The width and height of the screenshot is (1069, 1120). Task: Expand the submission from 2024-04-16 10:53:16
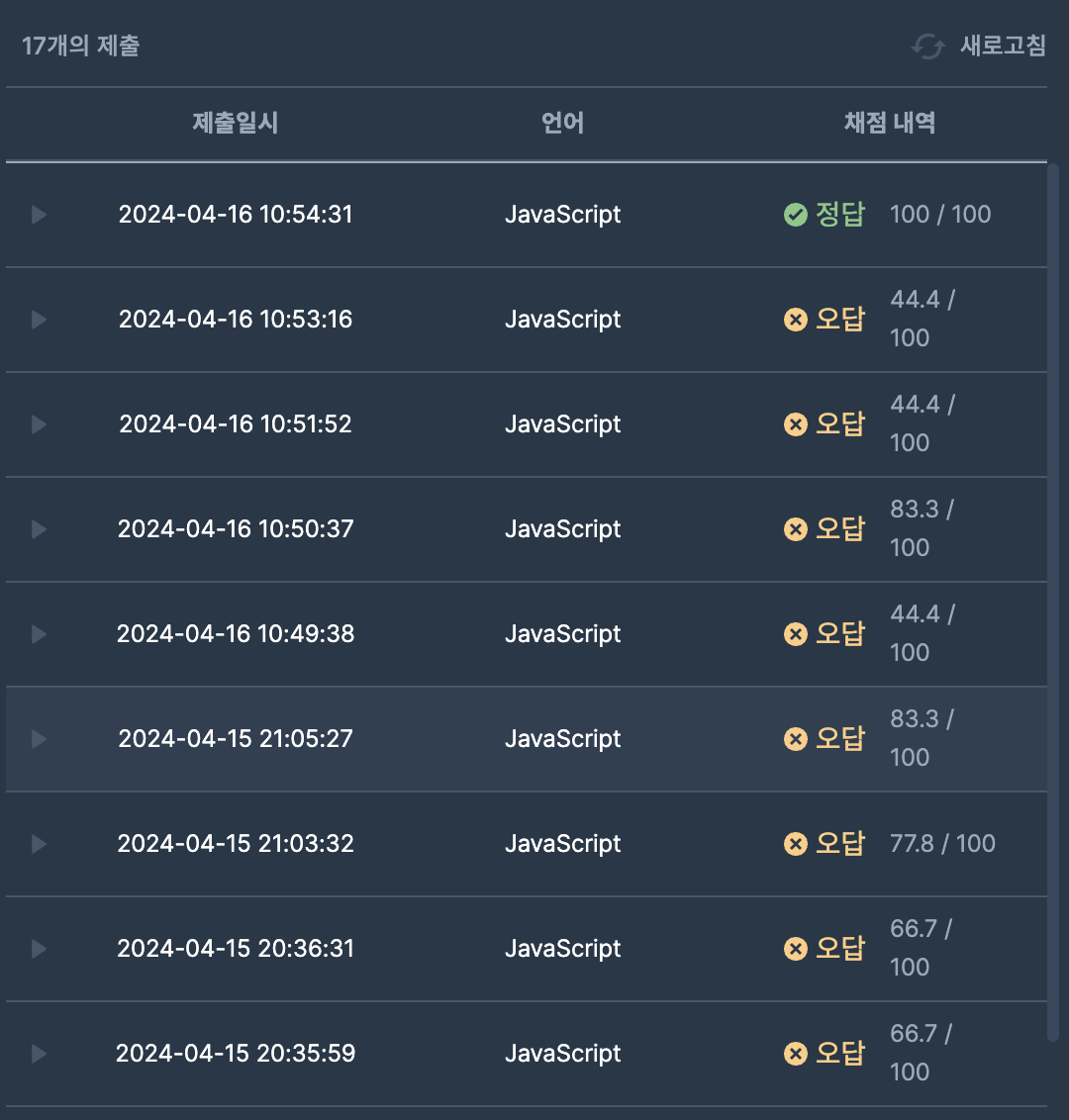click(x=40, y=320)
